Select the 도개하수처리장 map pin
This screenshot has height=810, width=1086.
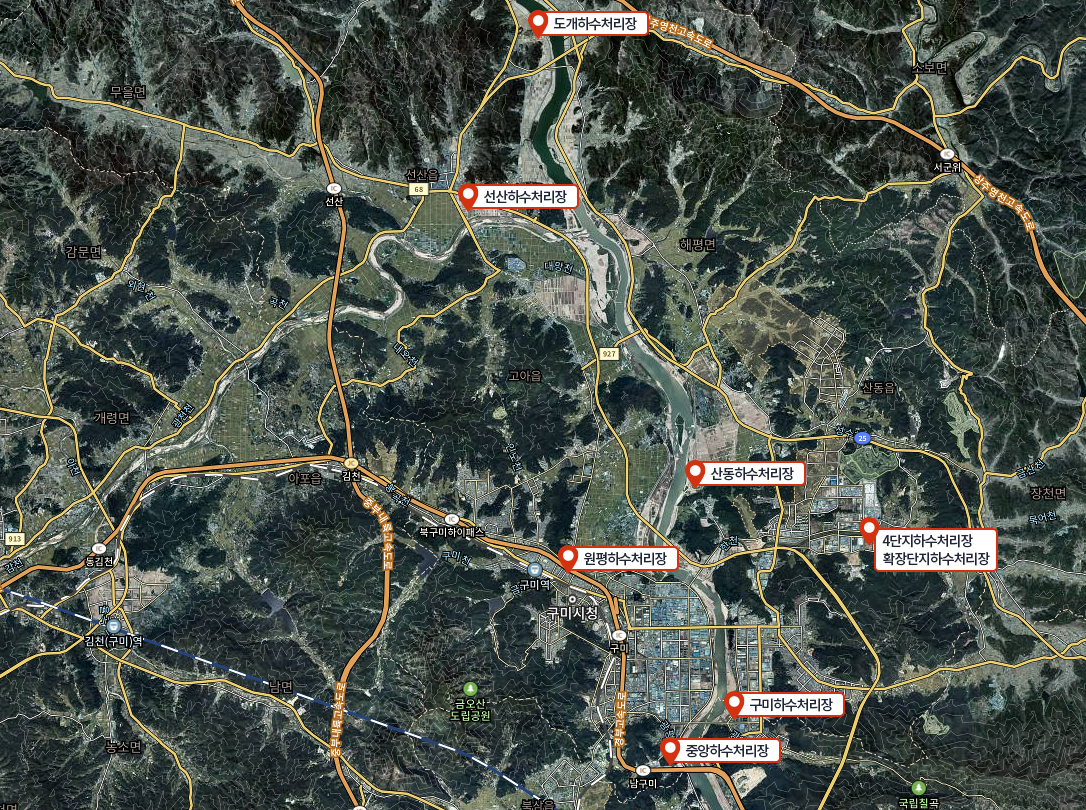[539, 21]
